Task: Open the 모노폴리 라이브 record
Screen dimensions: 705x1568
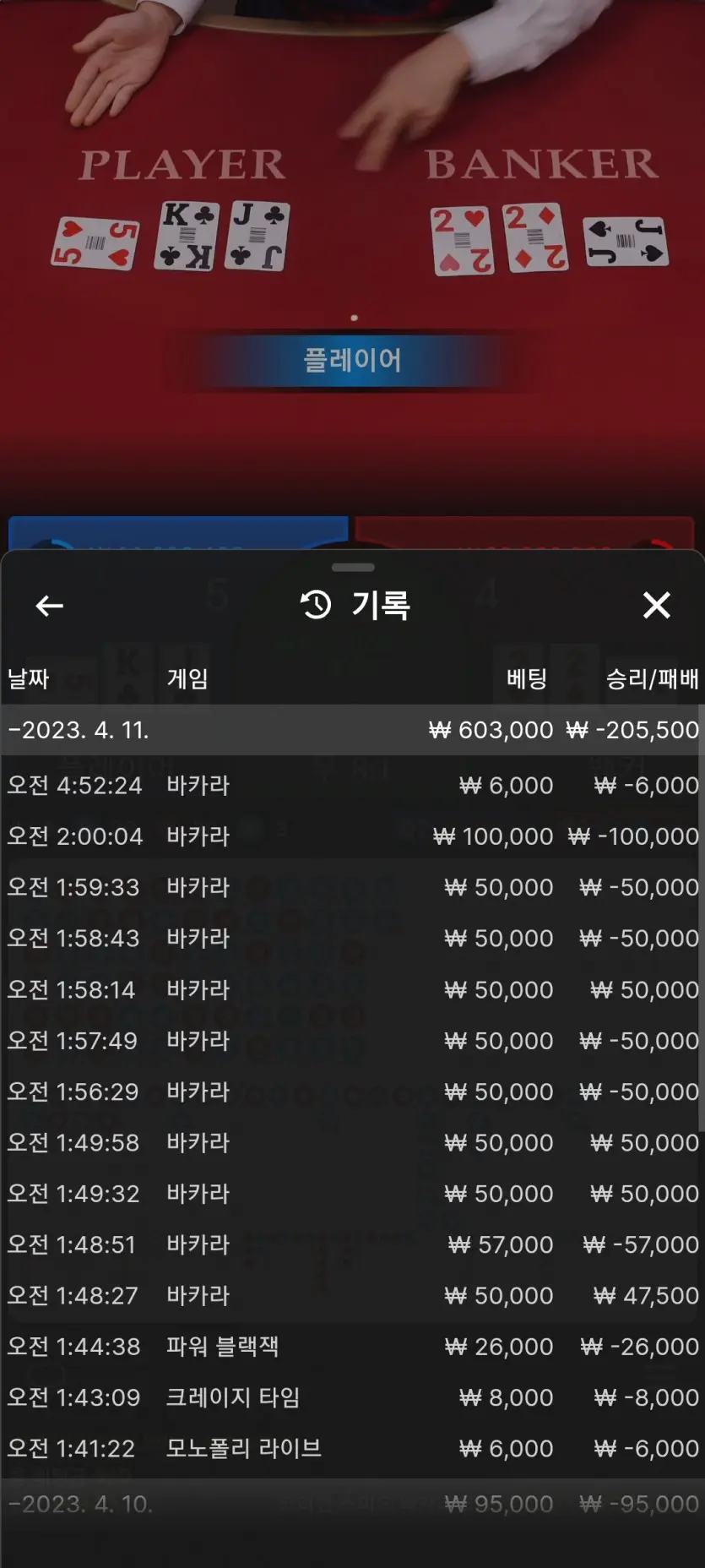Action: 352,1448
